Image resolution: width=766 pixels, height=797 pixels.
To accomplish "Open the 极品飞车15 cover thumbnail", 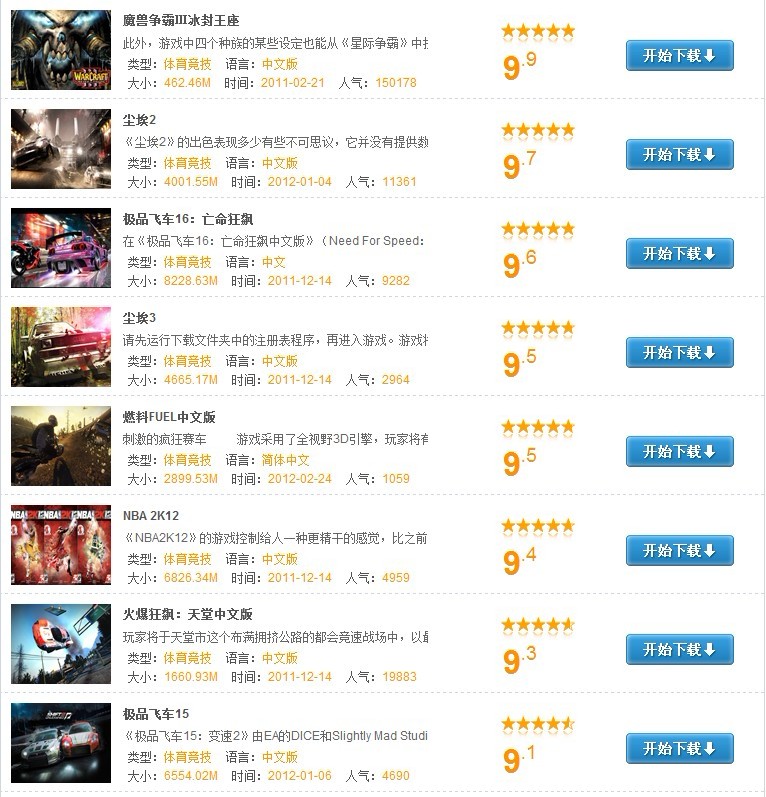I will coord(61,743).
